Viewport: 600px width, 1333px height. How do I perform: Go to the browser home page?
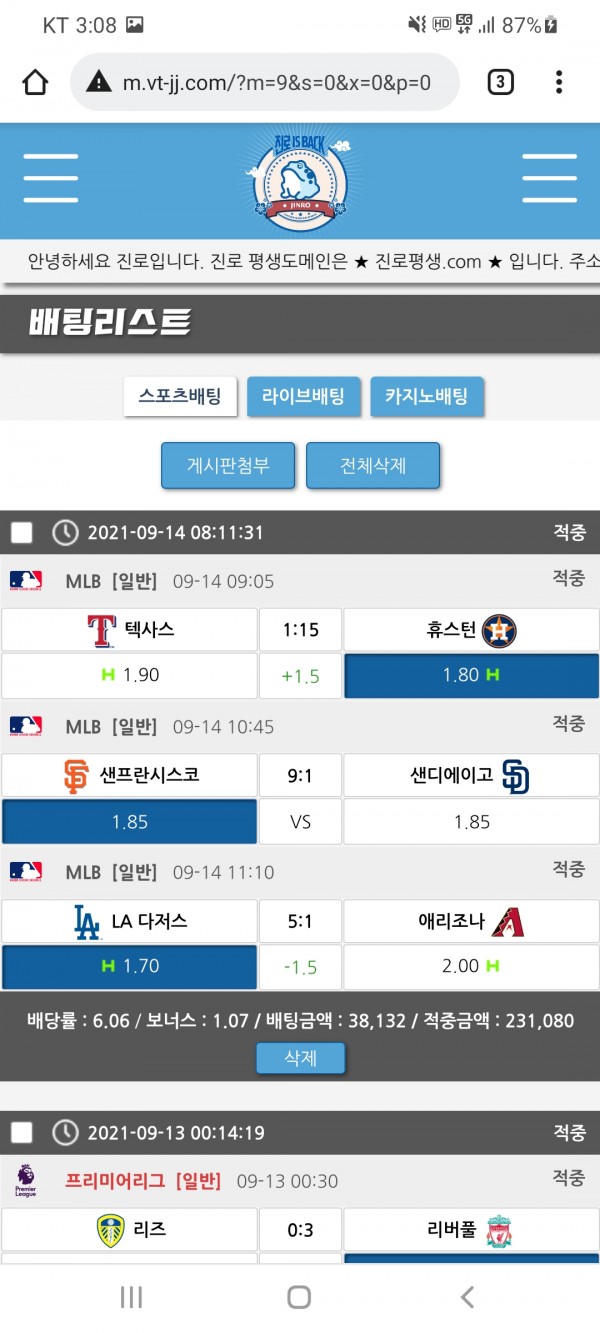coord(35,82)
